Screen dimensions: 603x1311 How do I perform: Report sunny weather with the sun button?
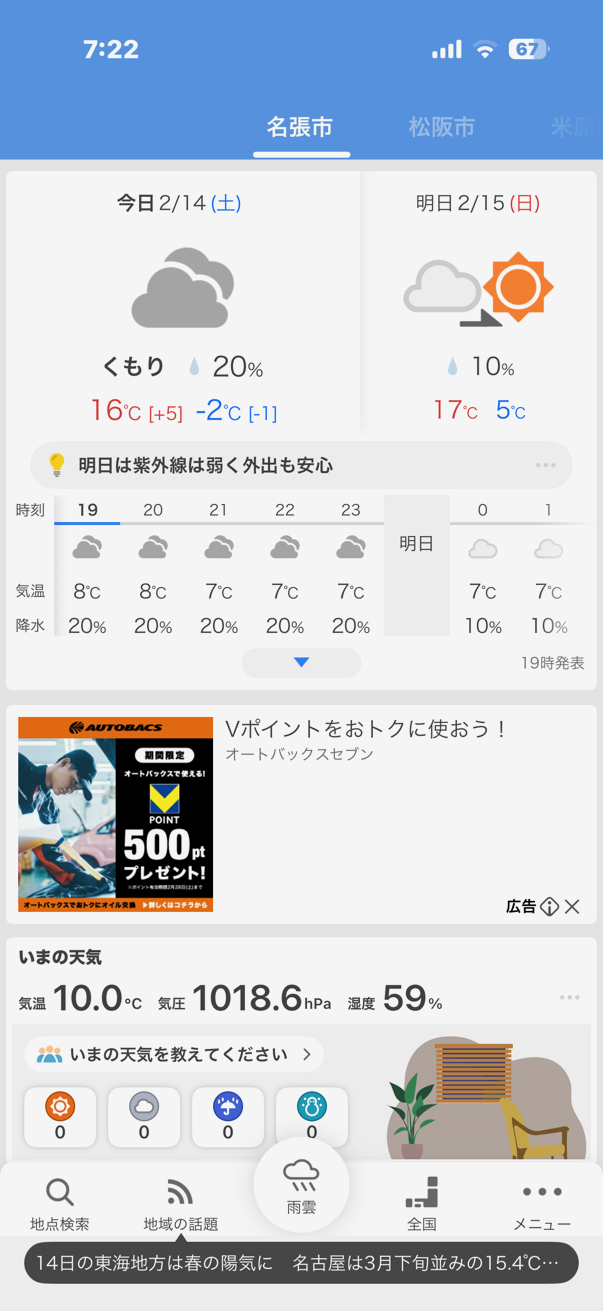pos(60,1115)
